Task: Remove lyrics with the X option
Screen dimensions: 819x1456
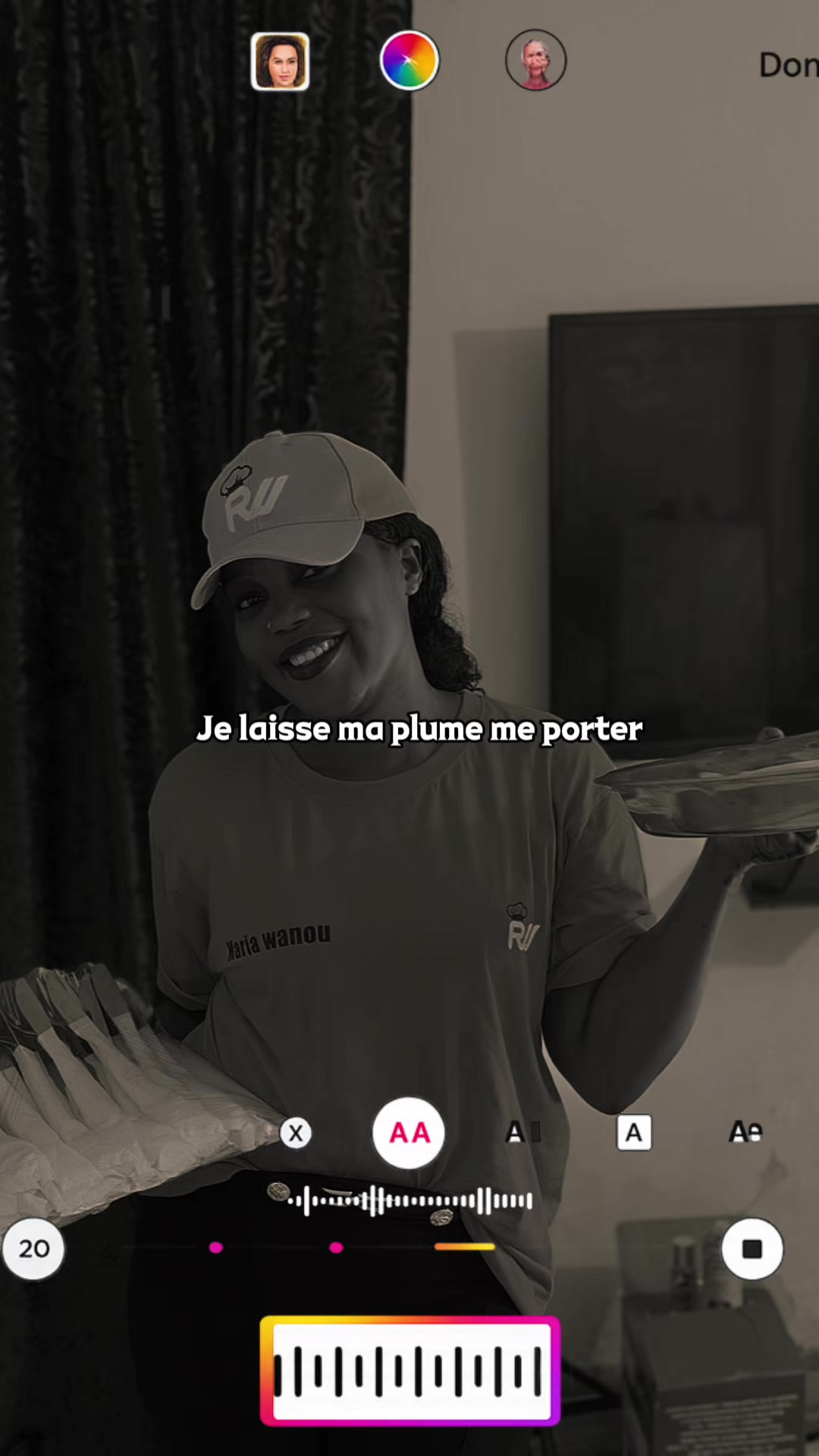Action: pyautogui.click(x=296, y=1133)
